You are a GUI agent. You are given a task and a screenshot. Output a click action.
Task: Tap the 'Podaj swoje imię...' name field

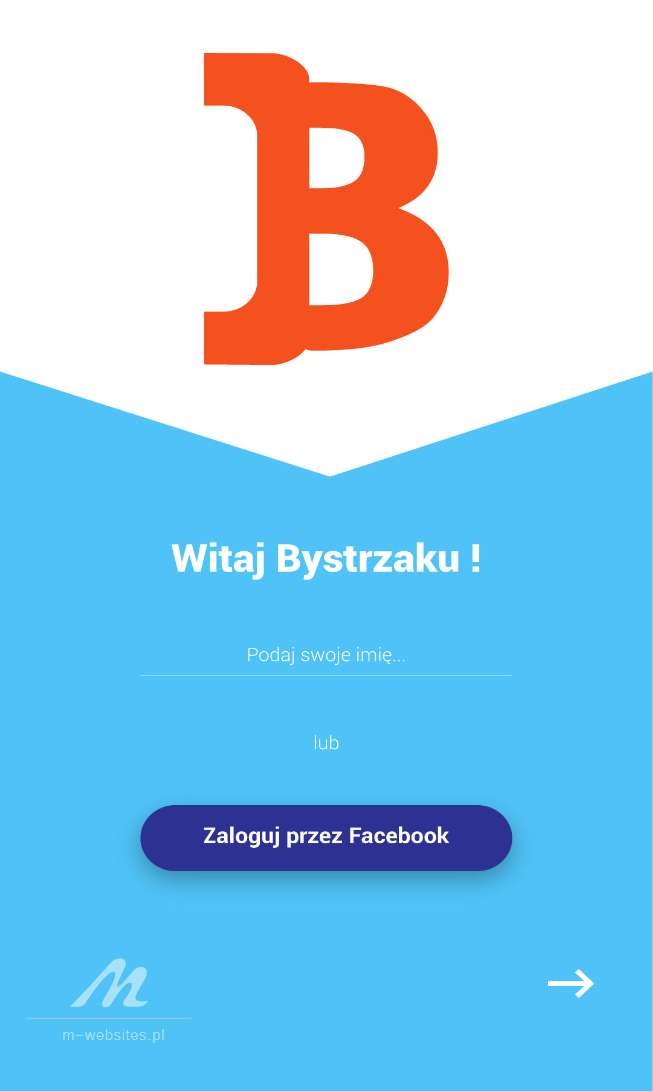pyautogui.click(x=326, y=656)
